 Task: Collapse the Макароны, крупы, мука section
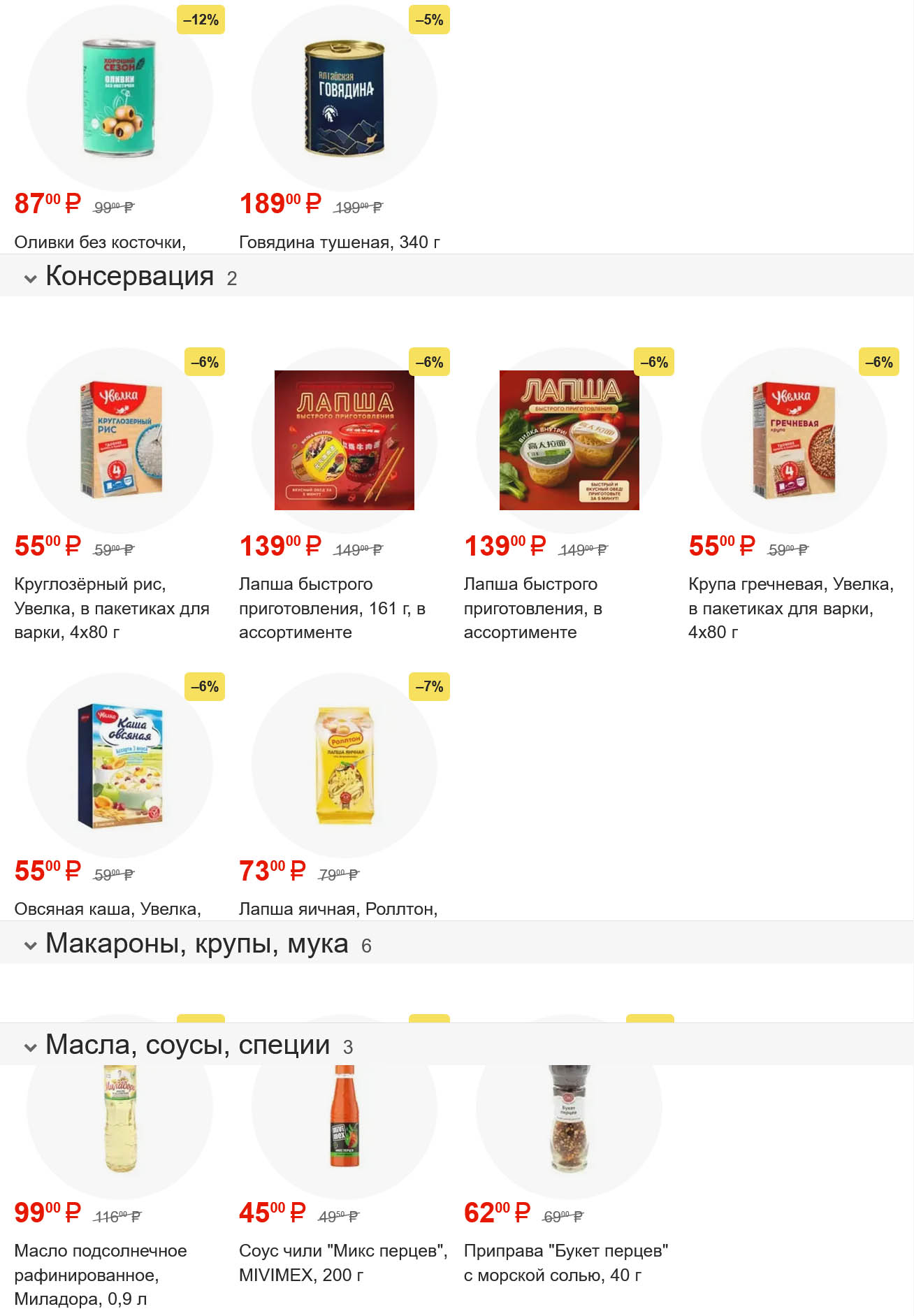31,946
